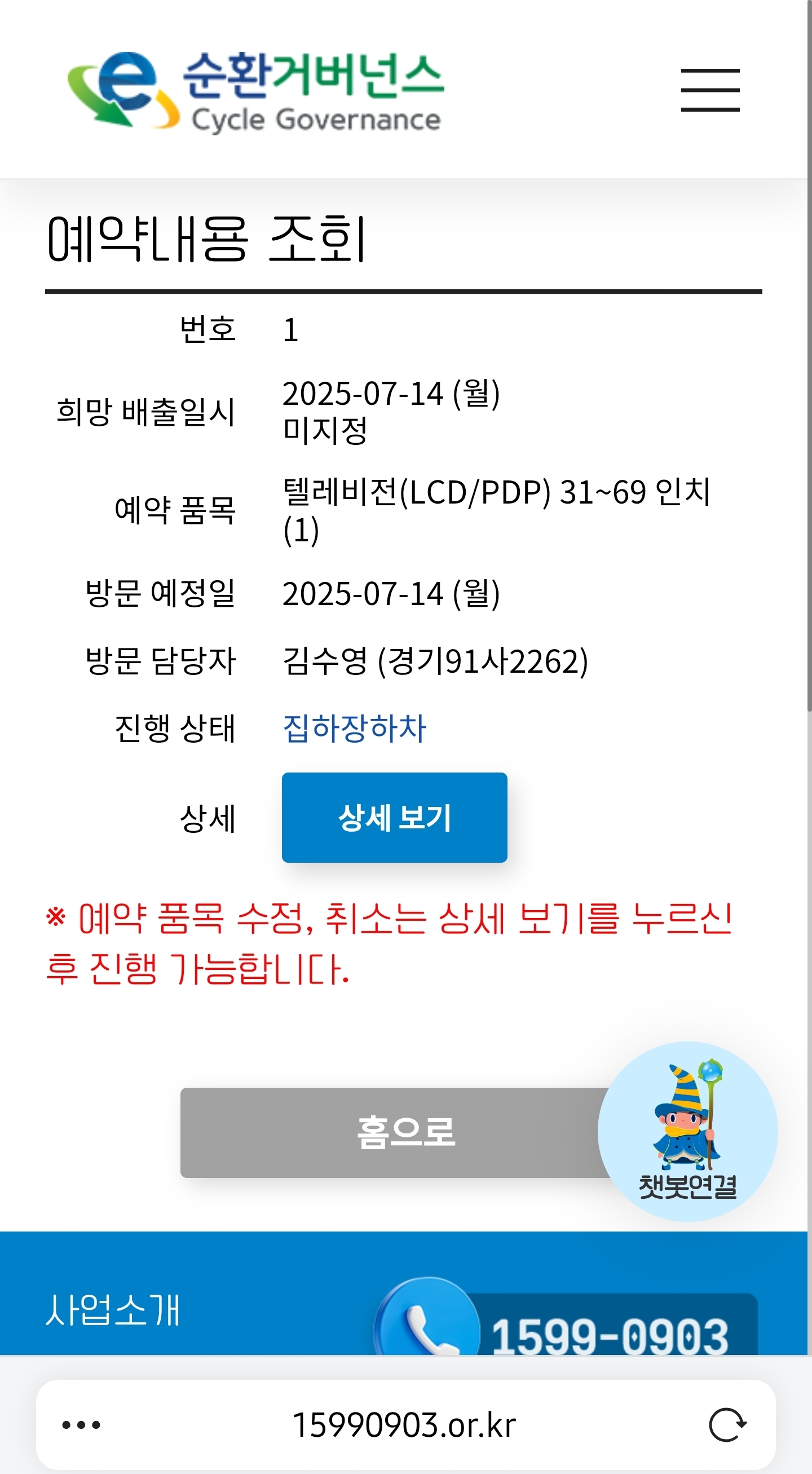Tap the 순환거버넌스 logo to go home
The image size is (812, 1474).
(x=255, y=90)
